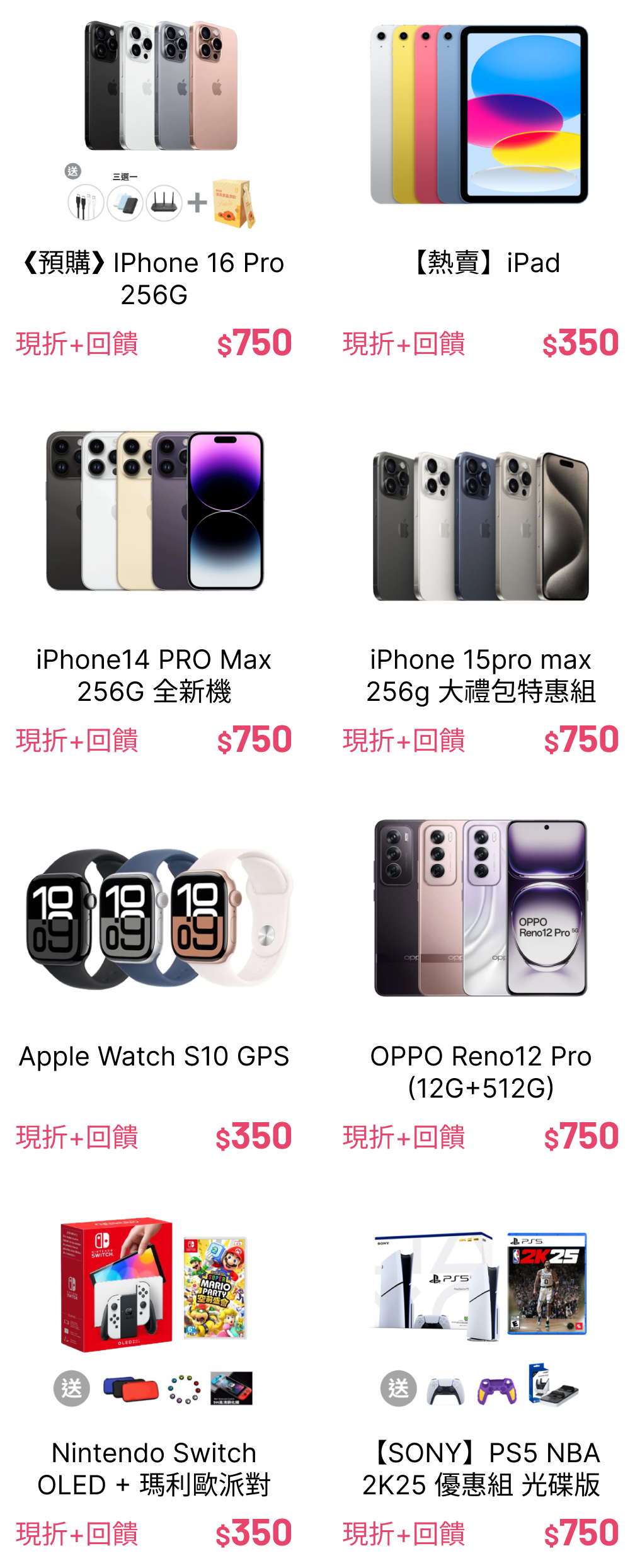Open the 【熱賣】iPad product card
The width and height of the screenshot is (635, 1568).
coord(481,189)
